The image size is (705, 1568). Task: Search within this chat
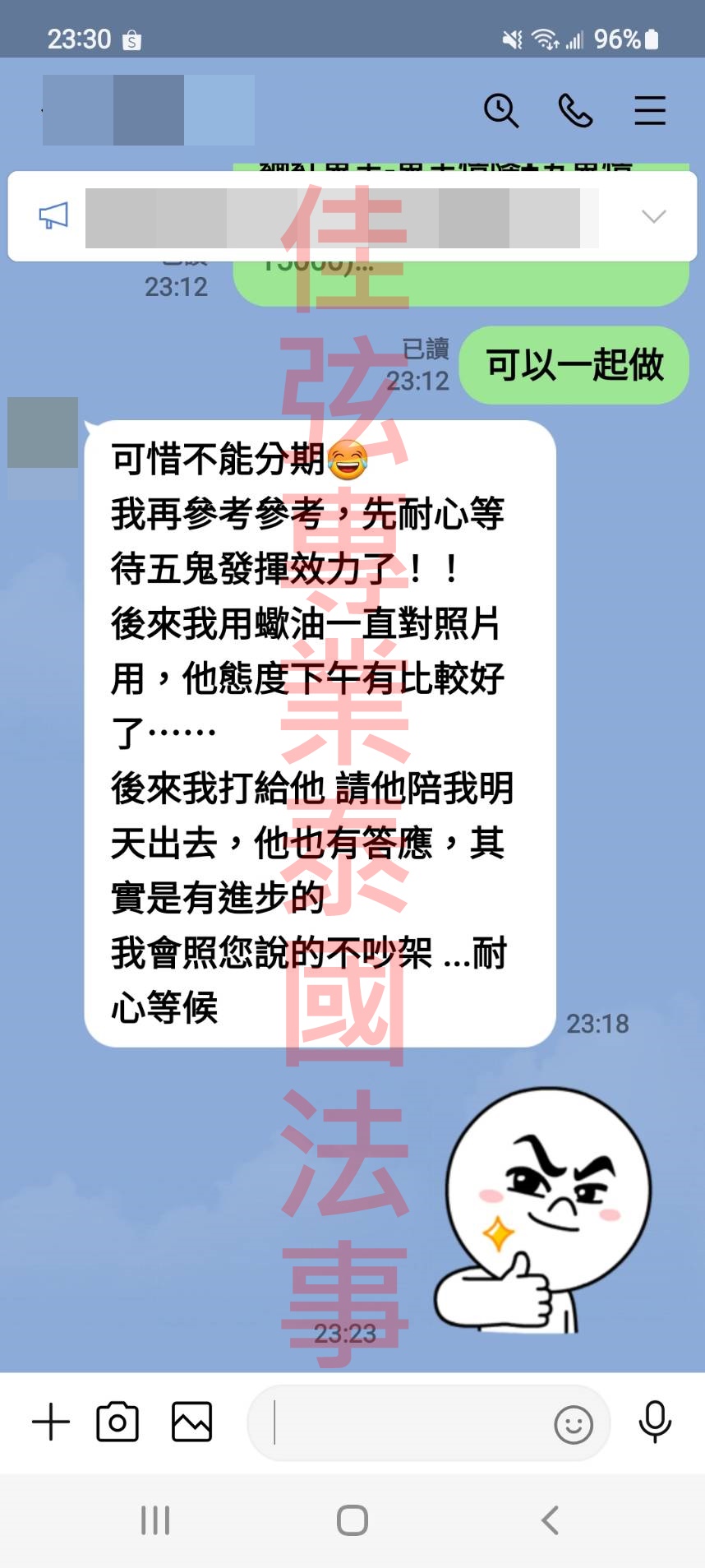[500, 110]
